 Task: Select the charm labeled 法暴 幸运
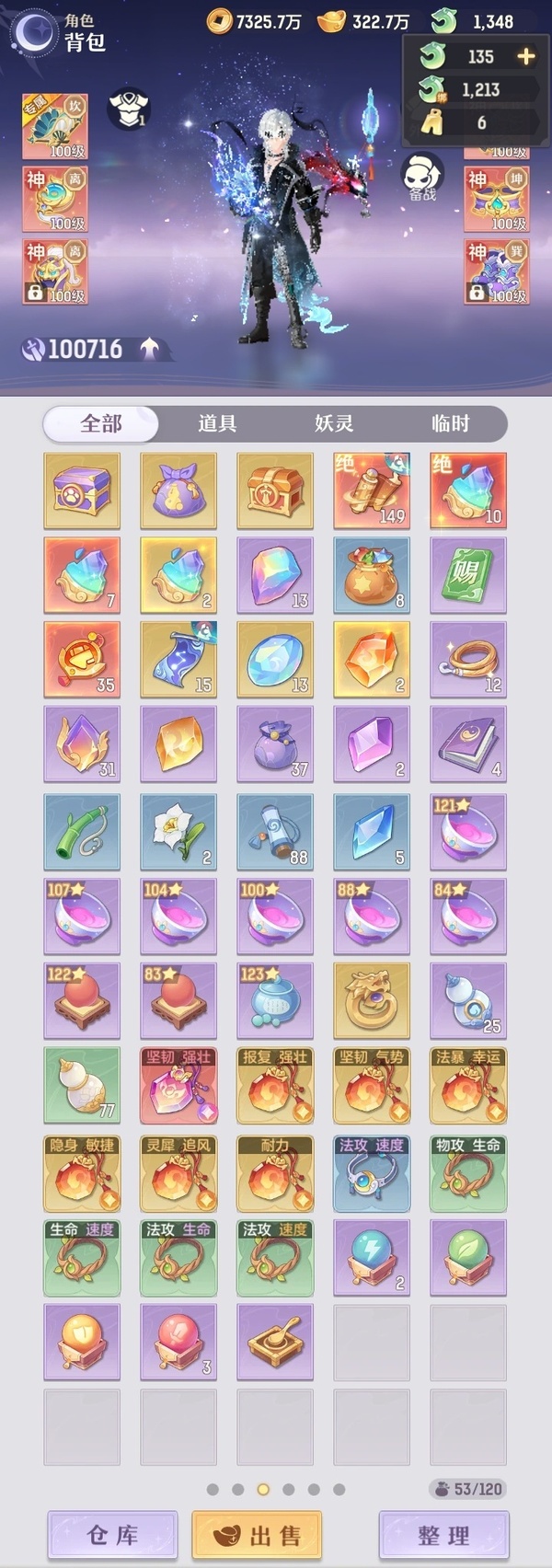(468, 1086)
